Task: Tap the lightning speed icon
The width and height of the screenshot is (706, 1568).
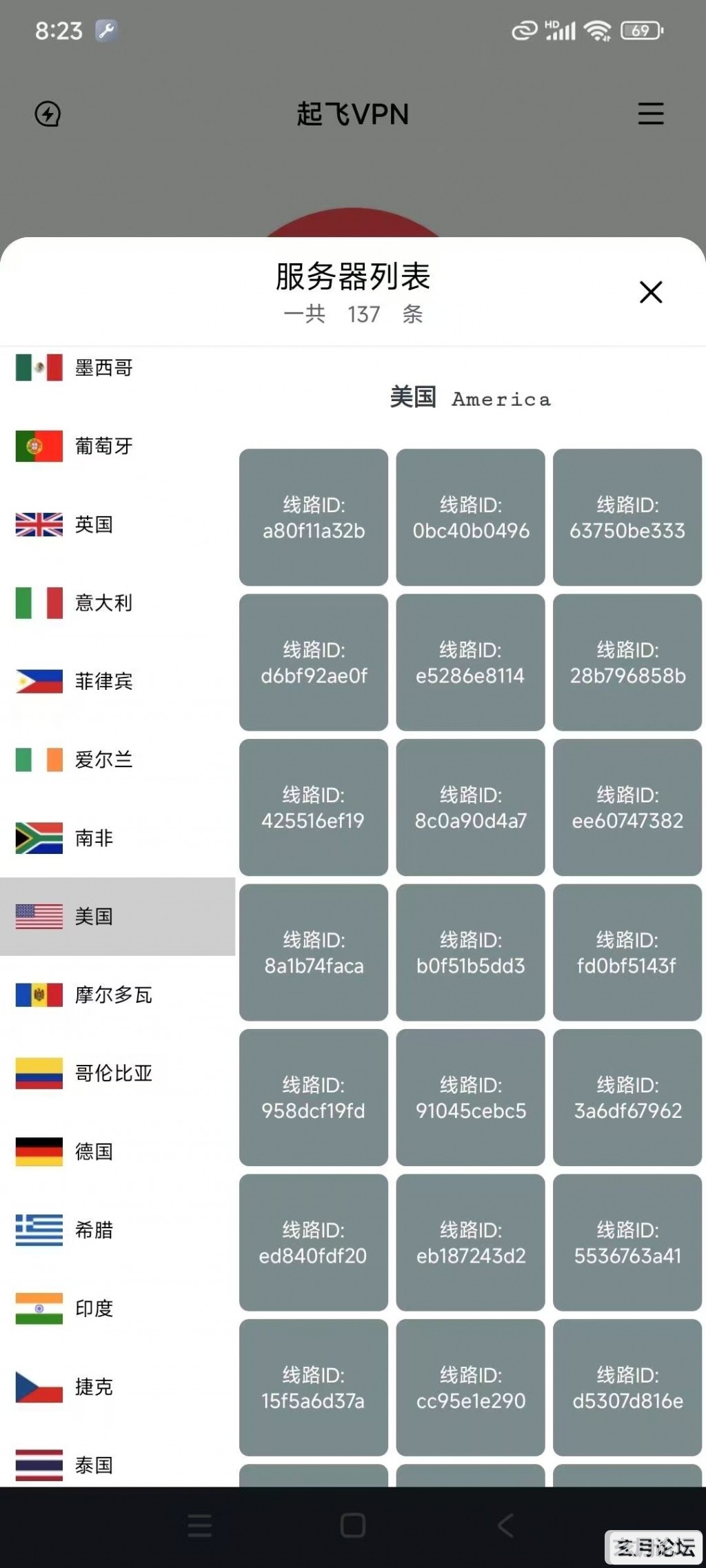Action: tap(48, 114)
